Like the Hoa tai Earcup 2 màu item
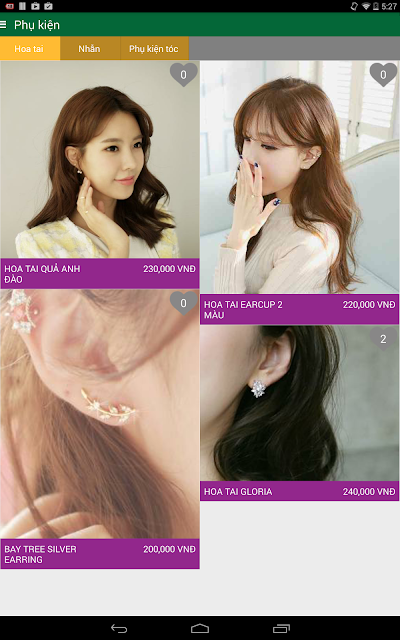 point(383,74)
